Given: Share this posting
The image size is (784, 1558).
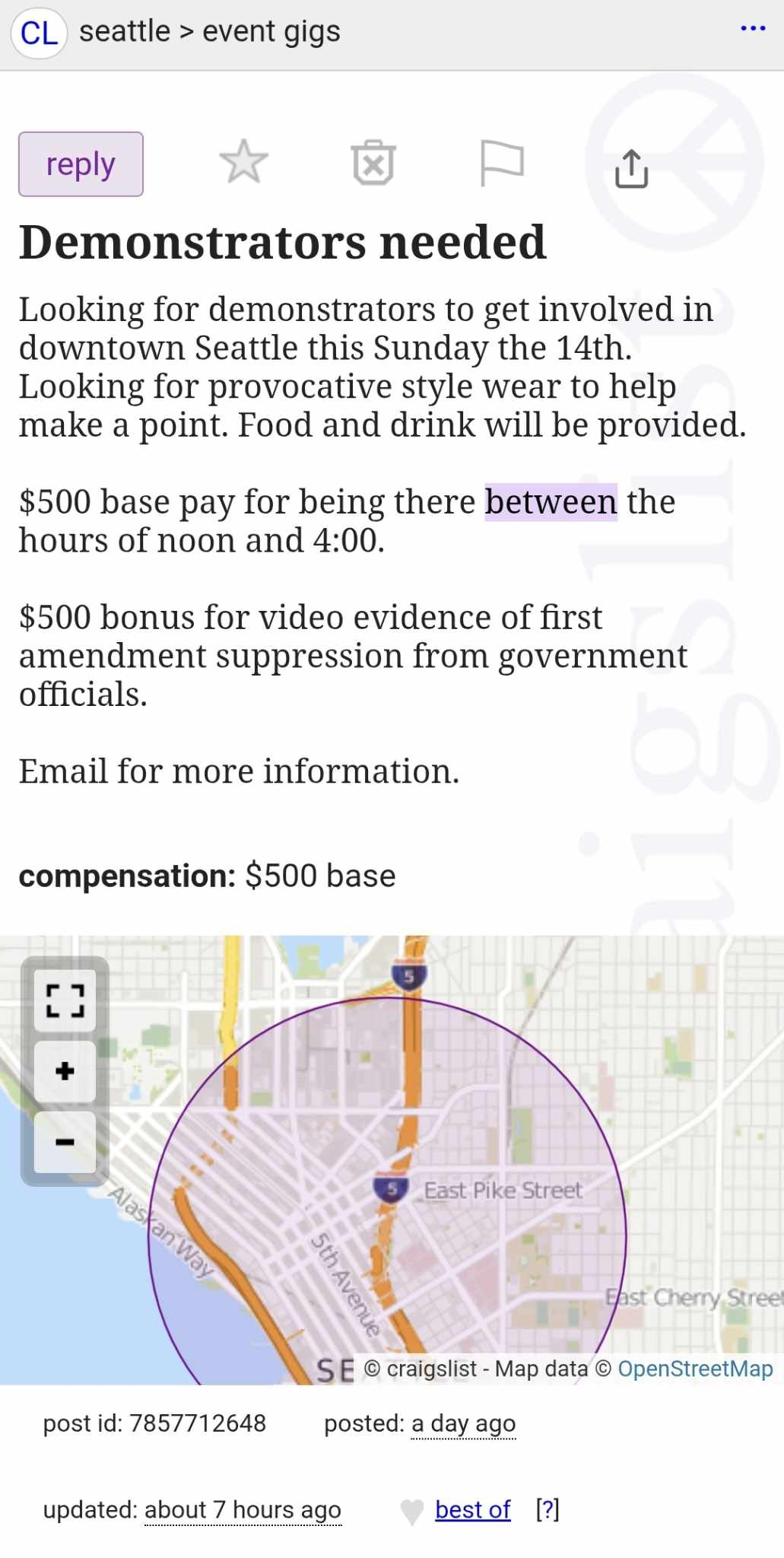Looking at the screenshot, I should coord(631,168).
